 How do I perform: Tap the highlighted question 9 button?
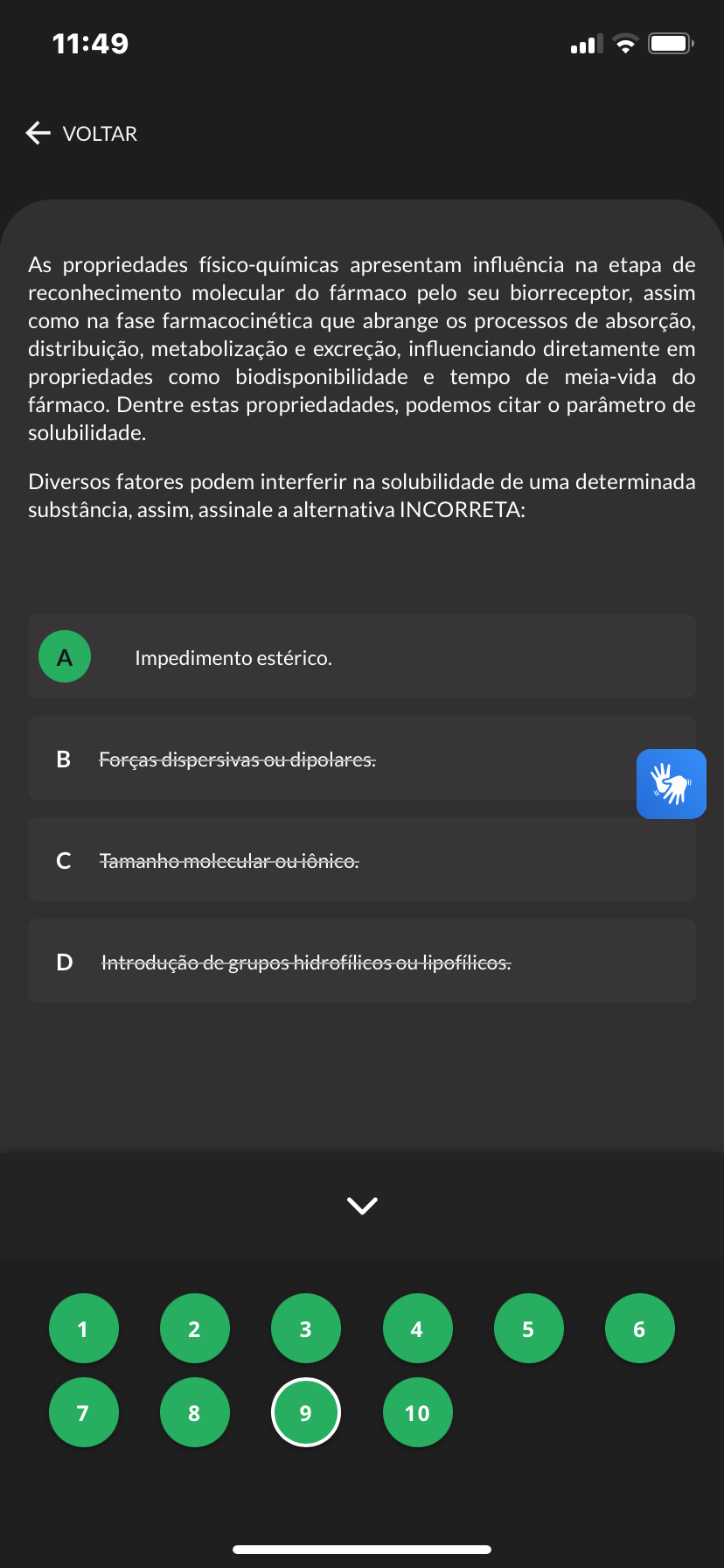click(x=306, y=1412)
